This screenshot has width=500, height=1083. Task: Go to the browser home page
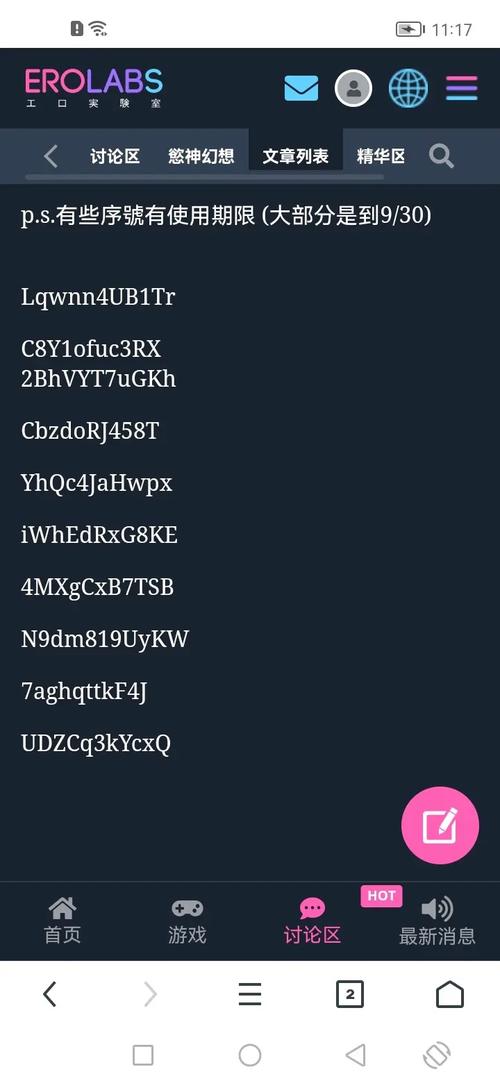point(450,995)
